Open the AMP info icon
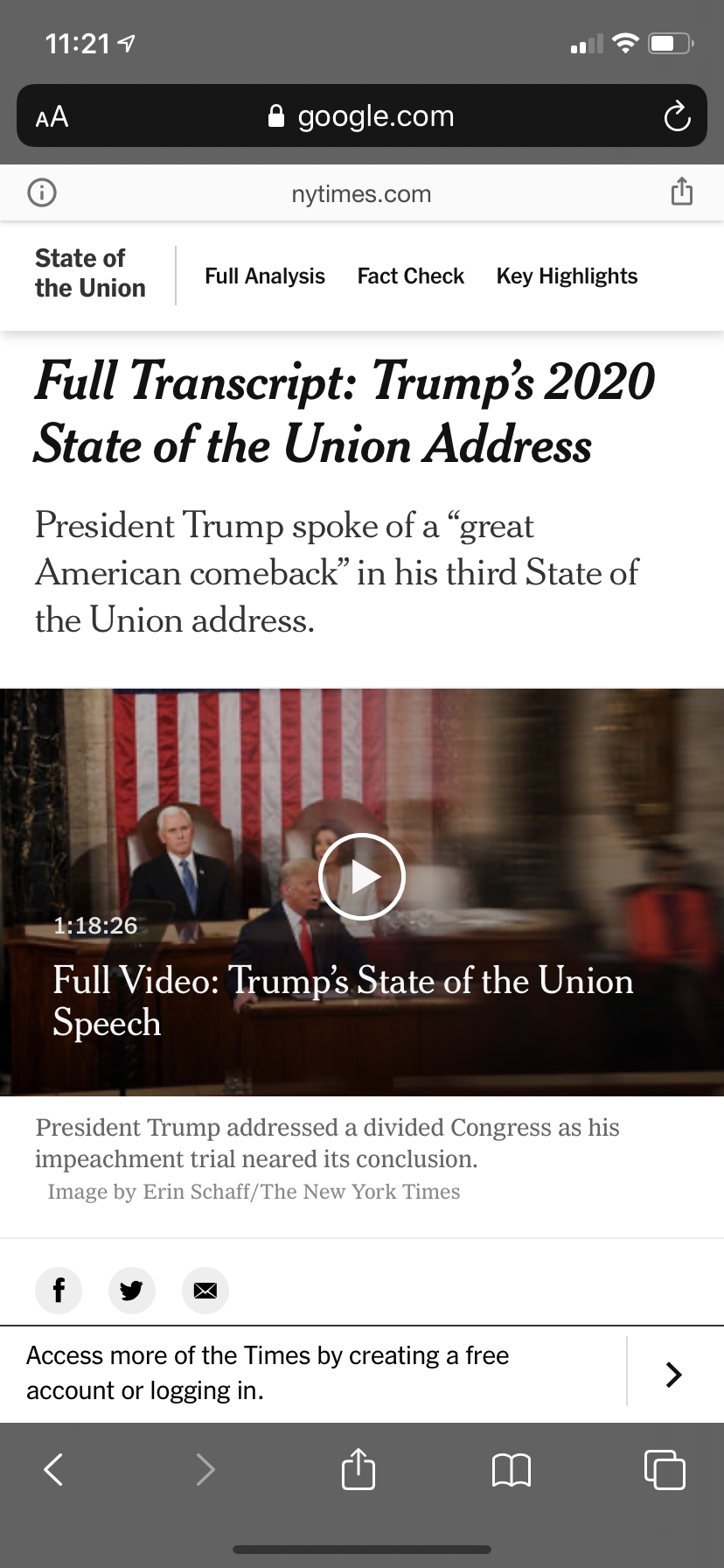 tap(42, 192)
